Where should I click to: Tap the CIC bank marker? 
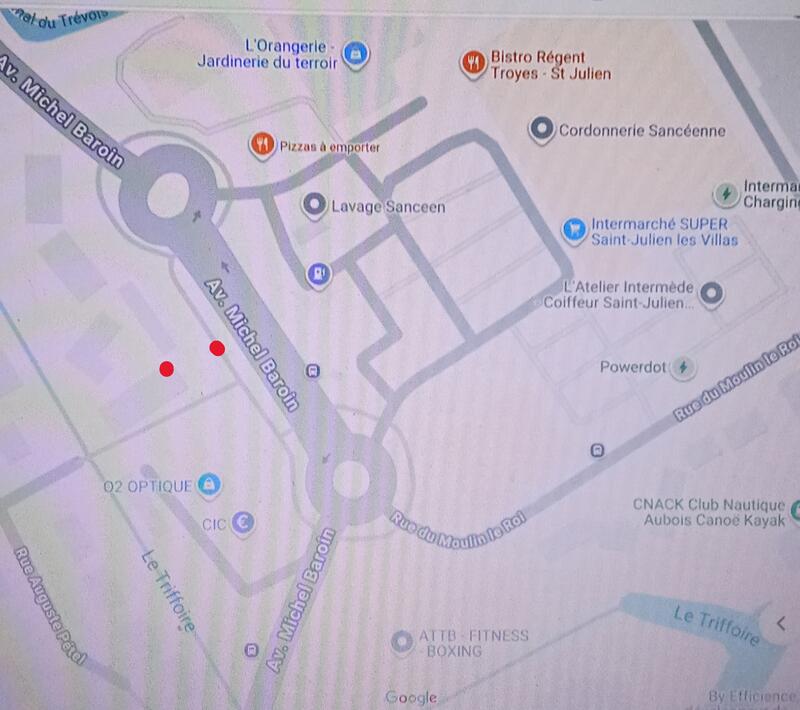click(x=243, y=522)
